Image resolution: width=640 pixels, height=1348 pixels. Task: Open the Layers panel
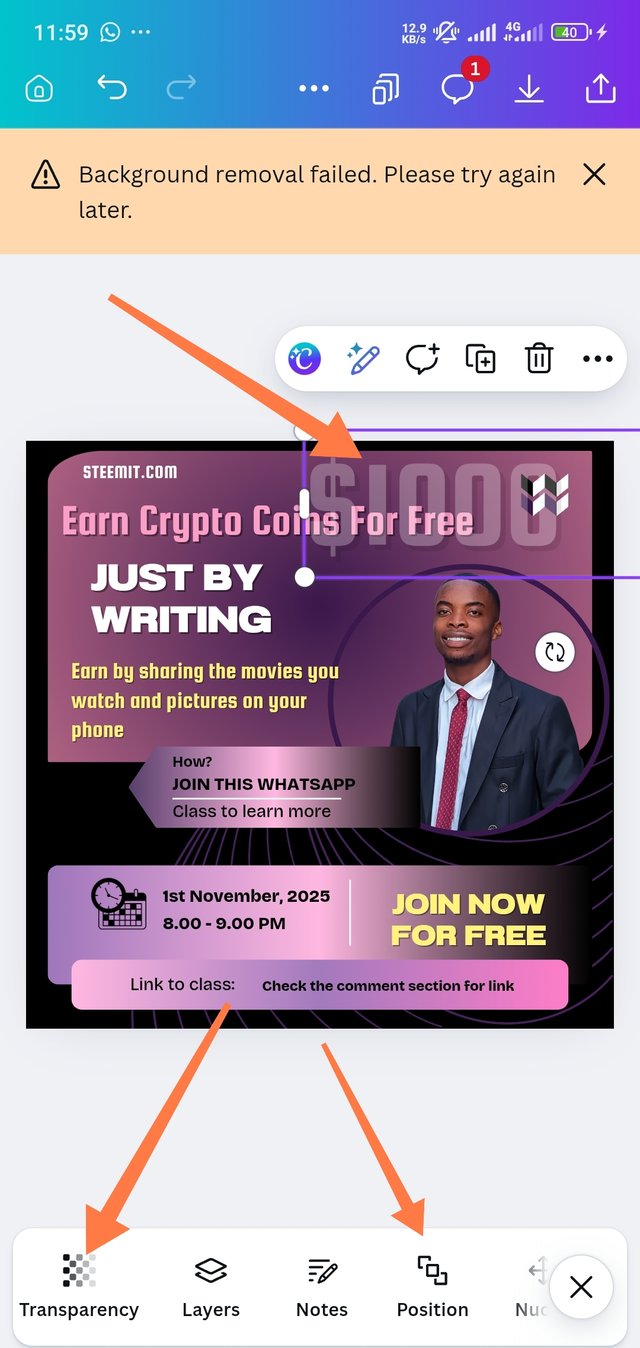pos(211,1286)
